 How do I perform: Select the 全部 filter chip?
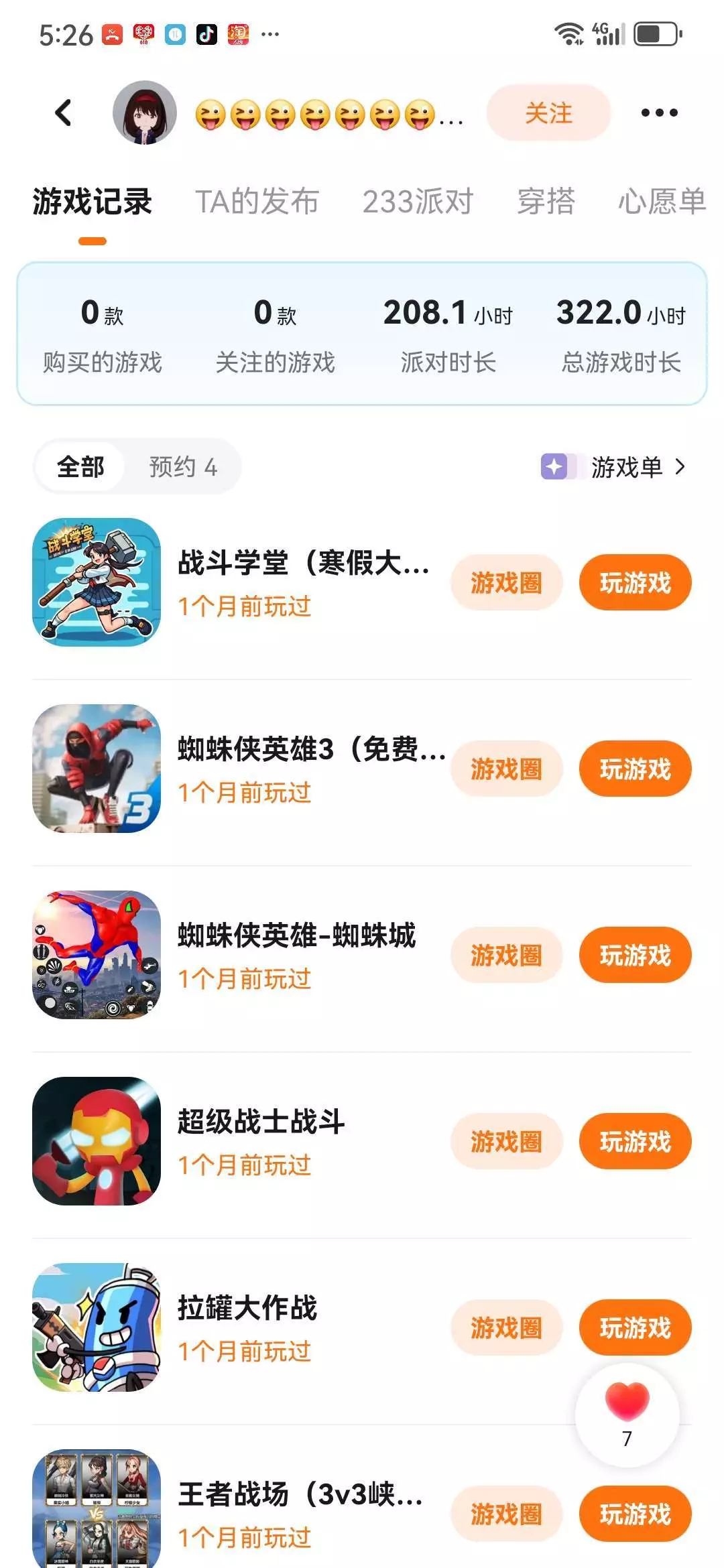(80, 467)
